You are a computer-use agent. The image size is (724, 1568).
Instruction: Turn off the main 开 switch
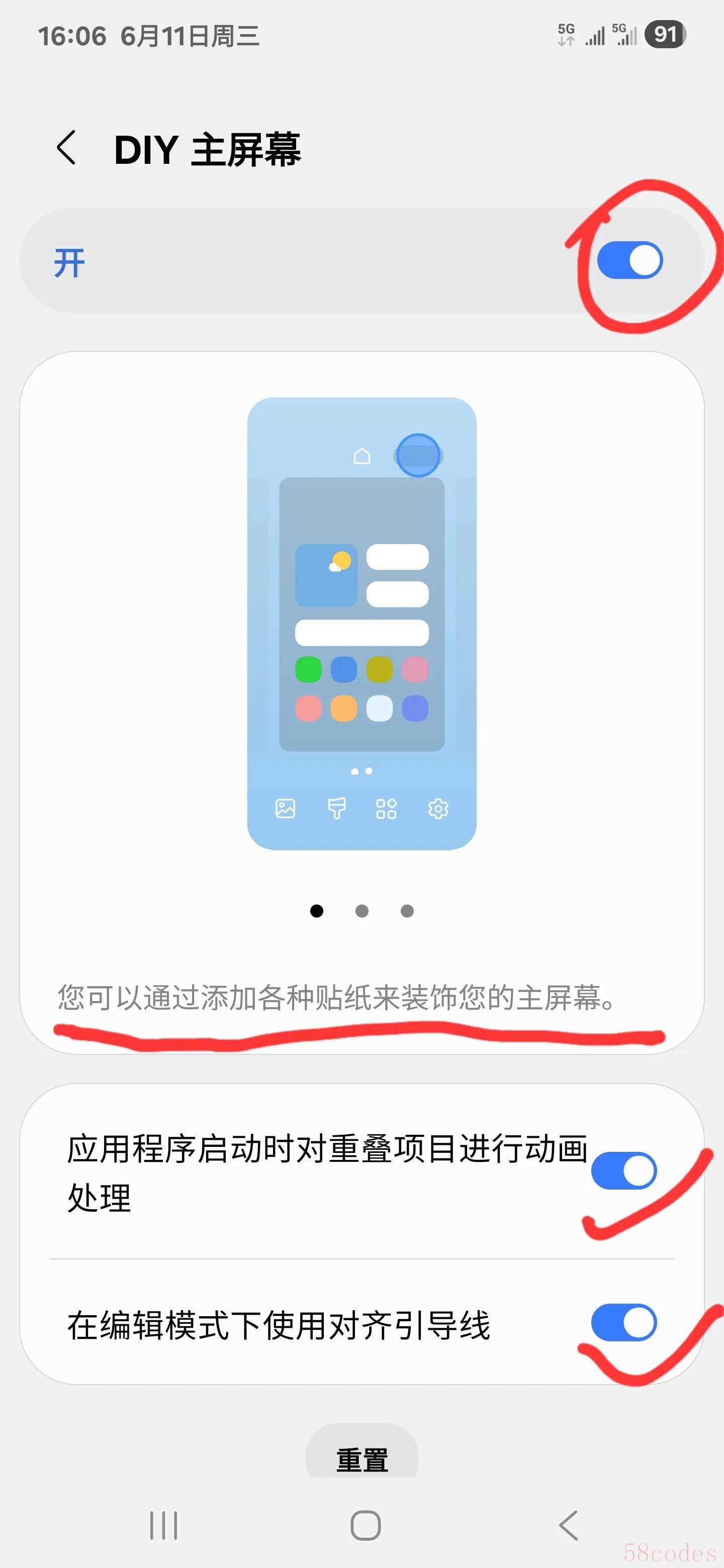click(x=629, y=260)
